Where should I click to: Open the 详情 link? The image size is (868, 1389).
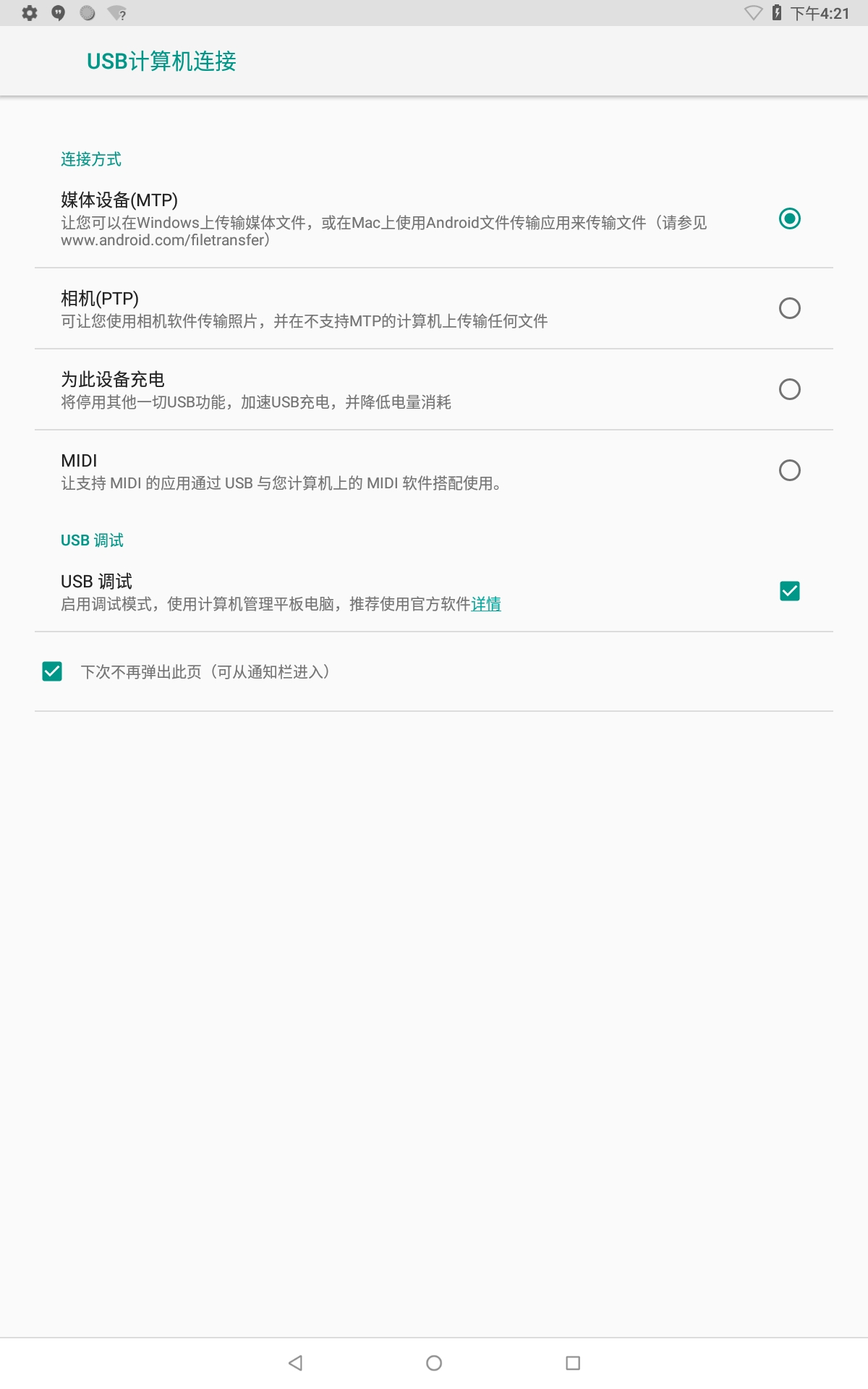pyautogui.click(x=486, y=604)
